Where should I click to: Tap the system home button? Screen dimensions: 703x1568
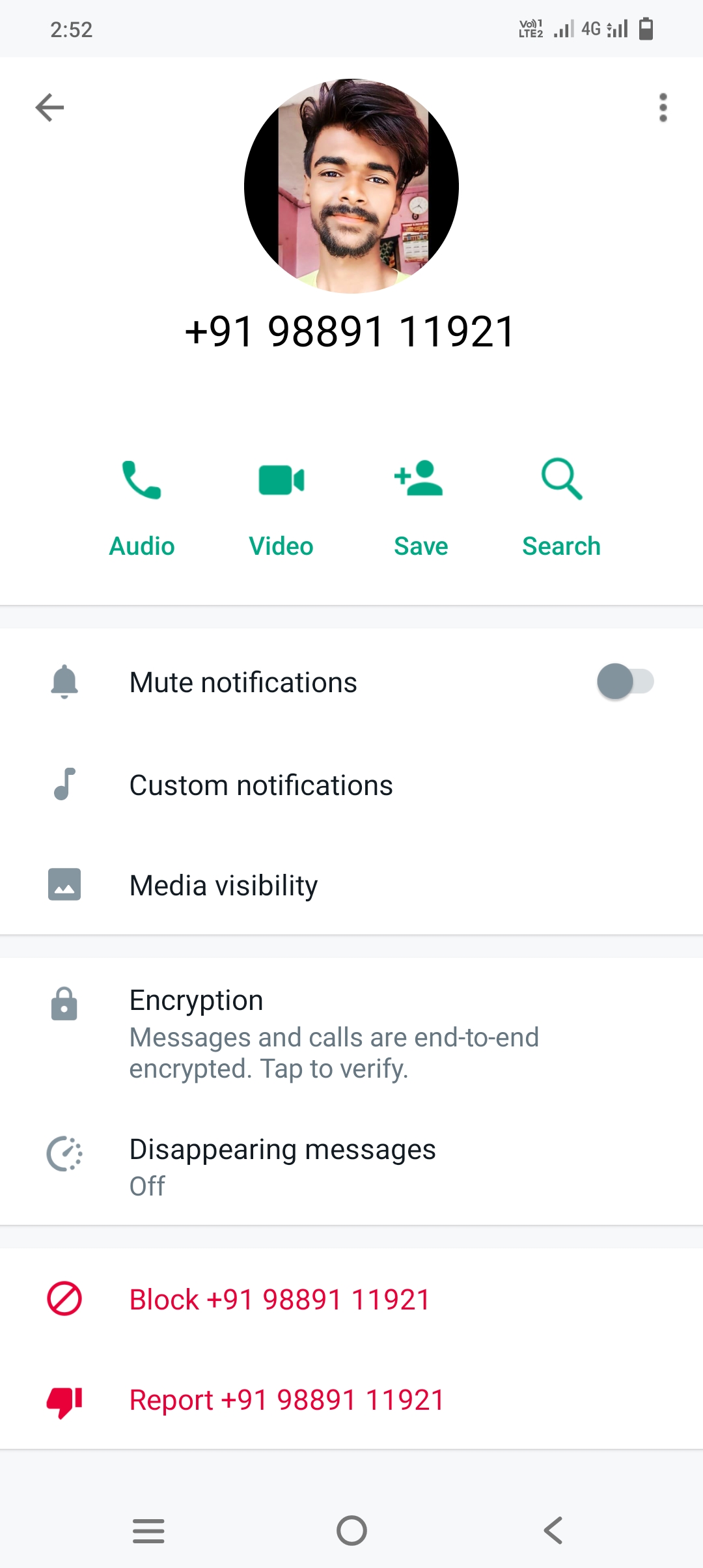coord(351,1530)
